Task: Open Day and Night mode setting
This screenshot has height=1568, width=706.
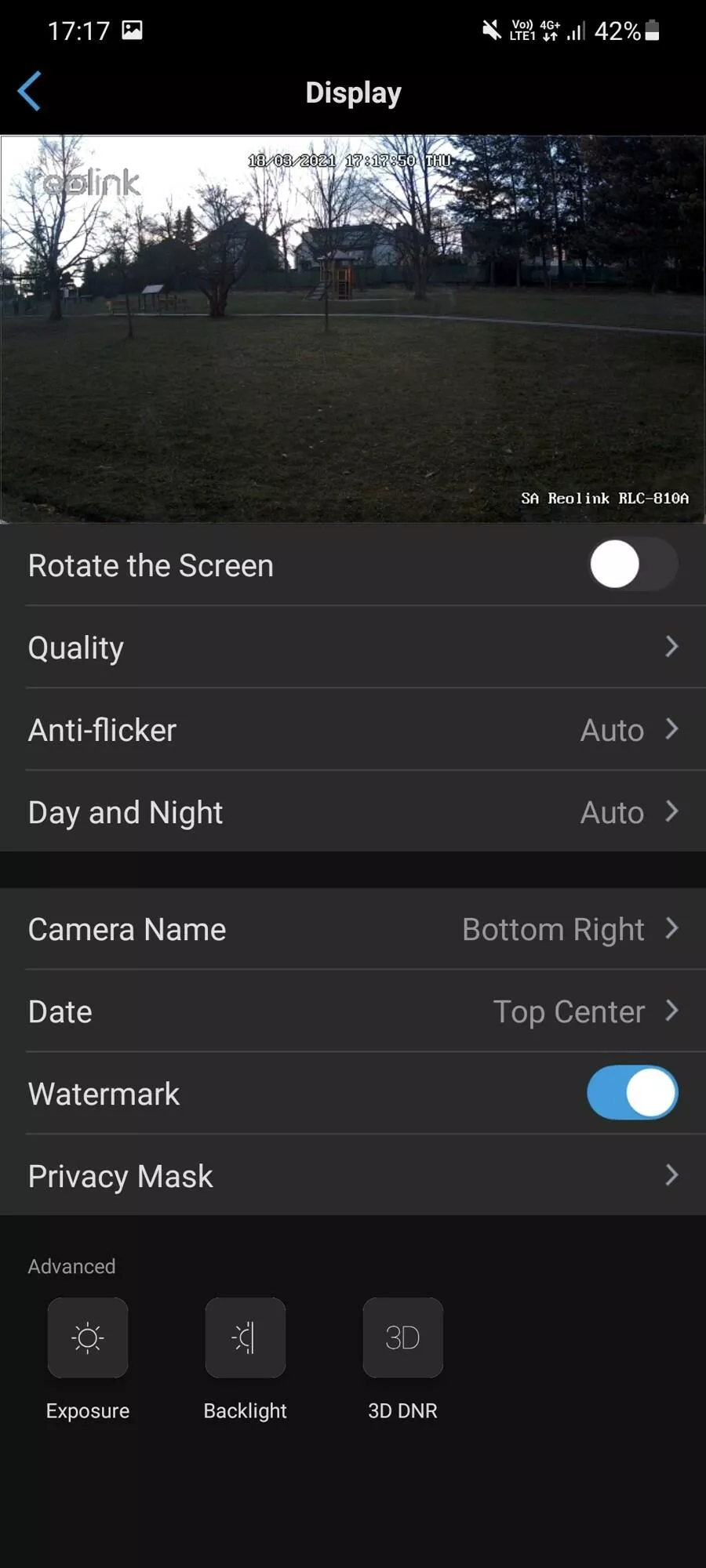Action: [x=353, y=811]
